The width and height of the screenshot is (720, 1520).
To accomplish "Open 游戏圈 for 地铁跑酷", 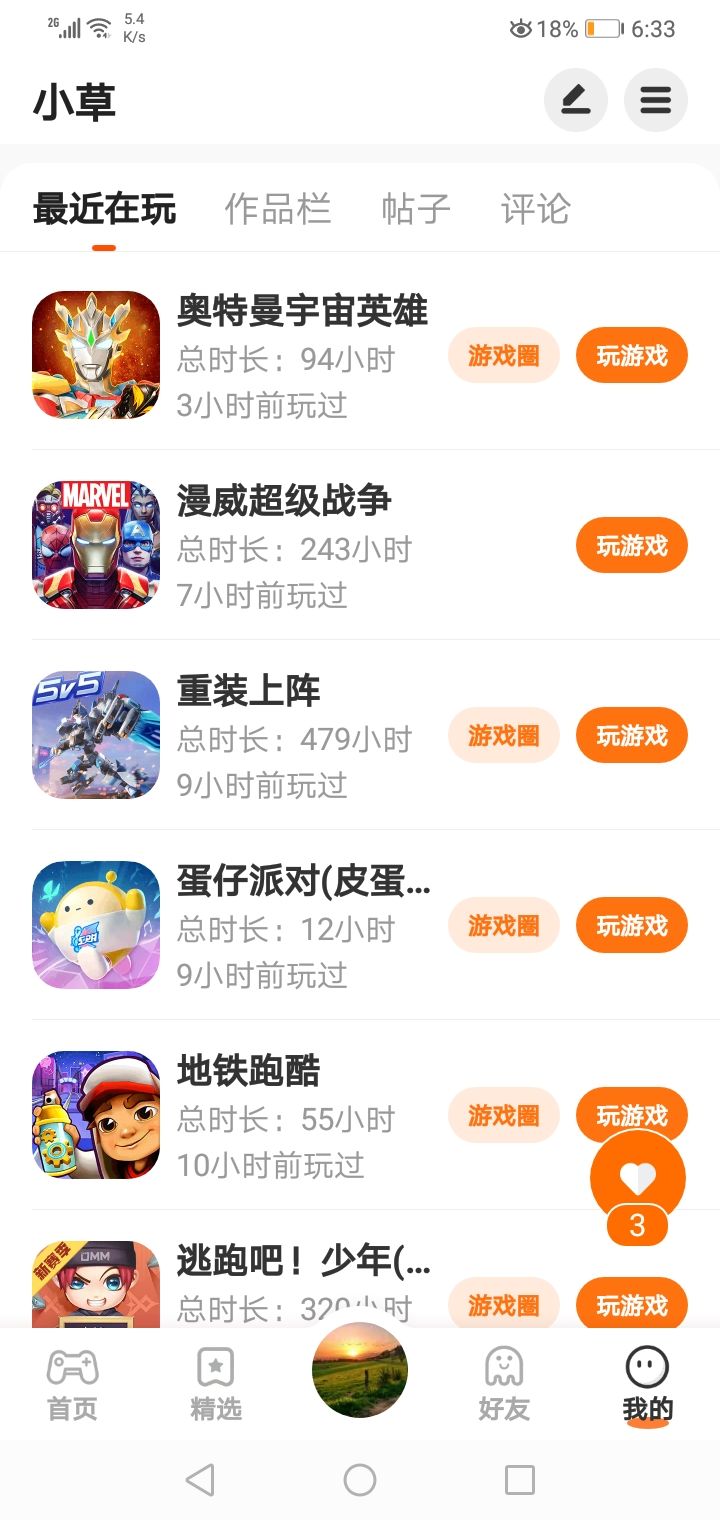I will coord(503,1115).
